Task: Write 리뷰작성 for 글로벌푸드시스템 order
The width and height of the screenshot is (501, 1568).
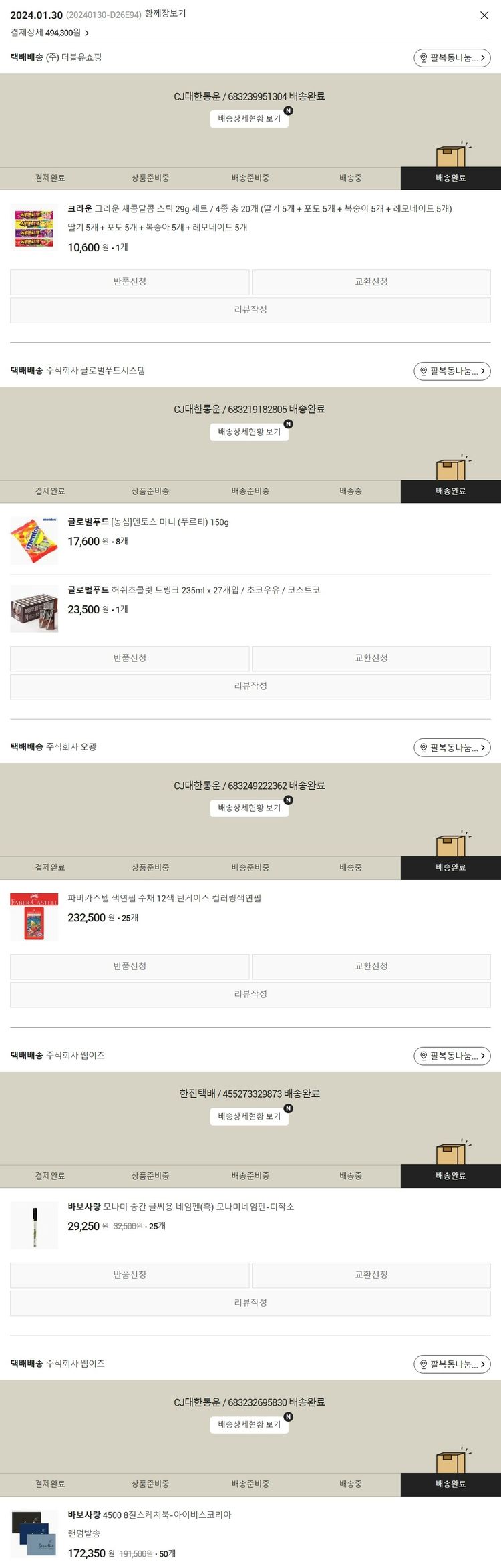Action: 251,686
